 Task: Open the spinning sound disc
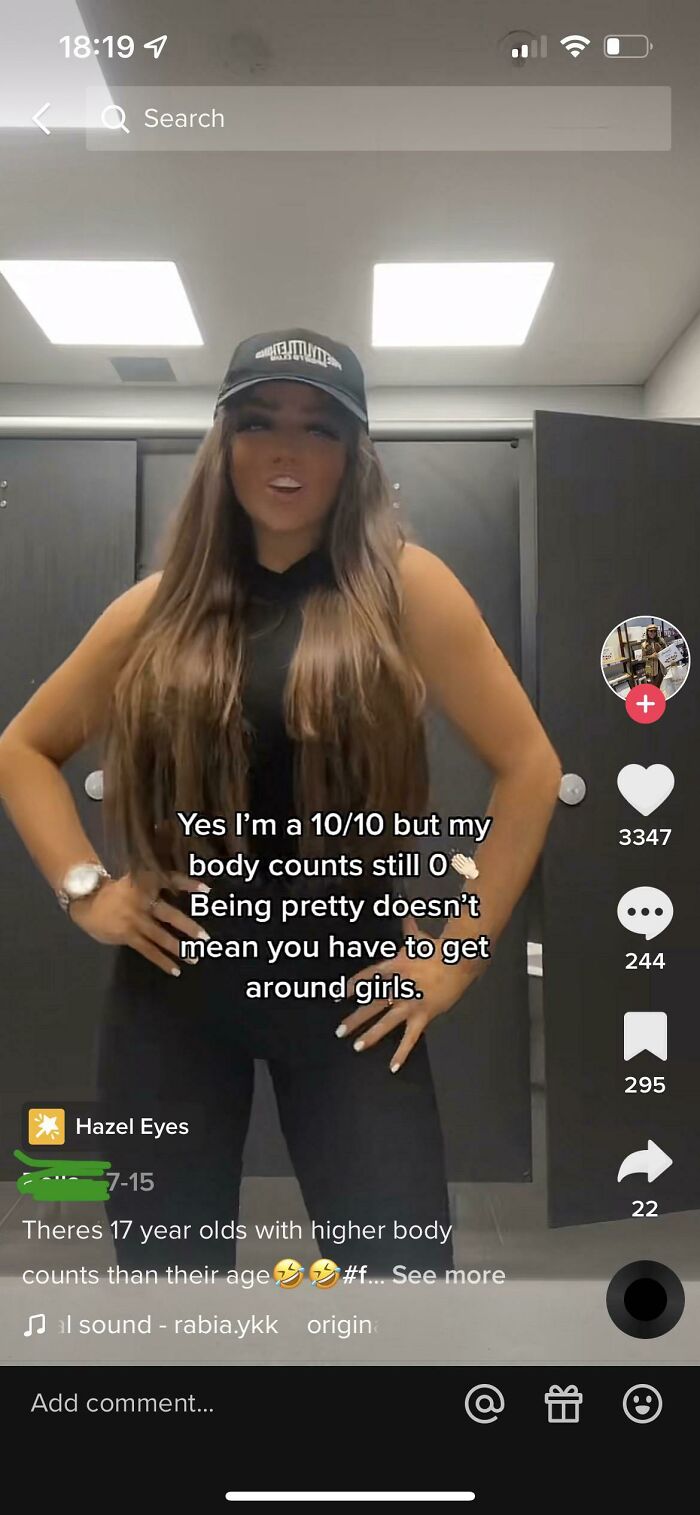(645, 1299)
